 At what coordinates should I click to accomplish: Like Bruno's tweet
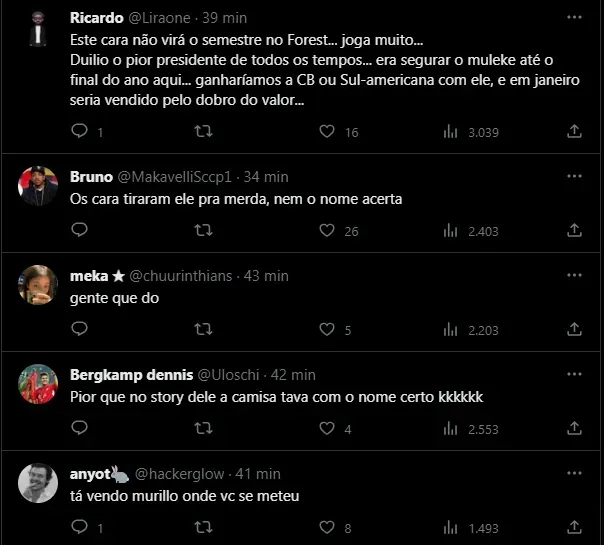(326, 230)
